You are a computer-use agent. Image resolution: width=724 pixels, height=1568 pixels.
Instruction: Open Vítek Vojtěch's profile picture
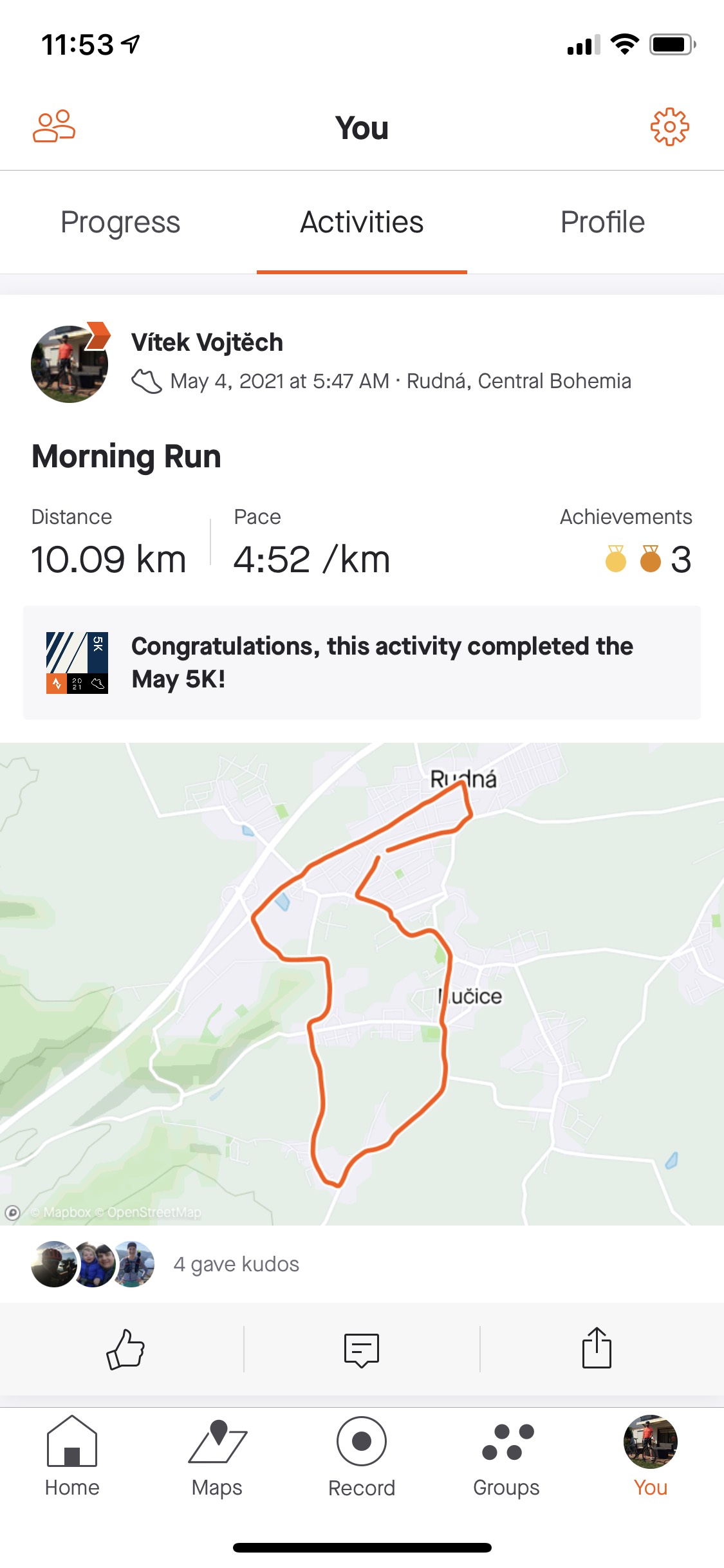tap(70, 364)
